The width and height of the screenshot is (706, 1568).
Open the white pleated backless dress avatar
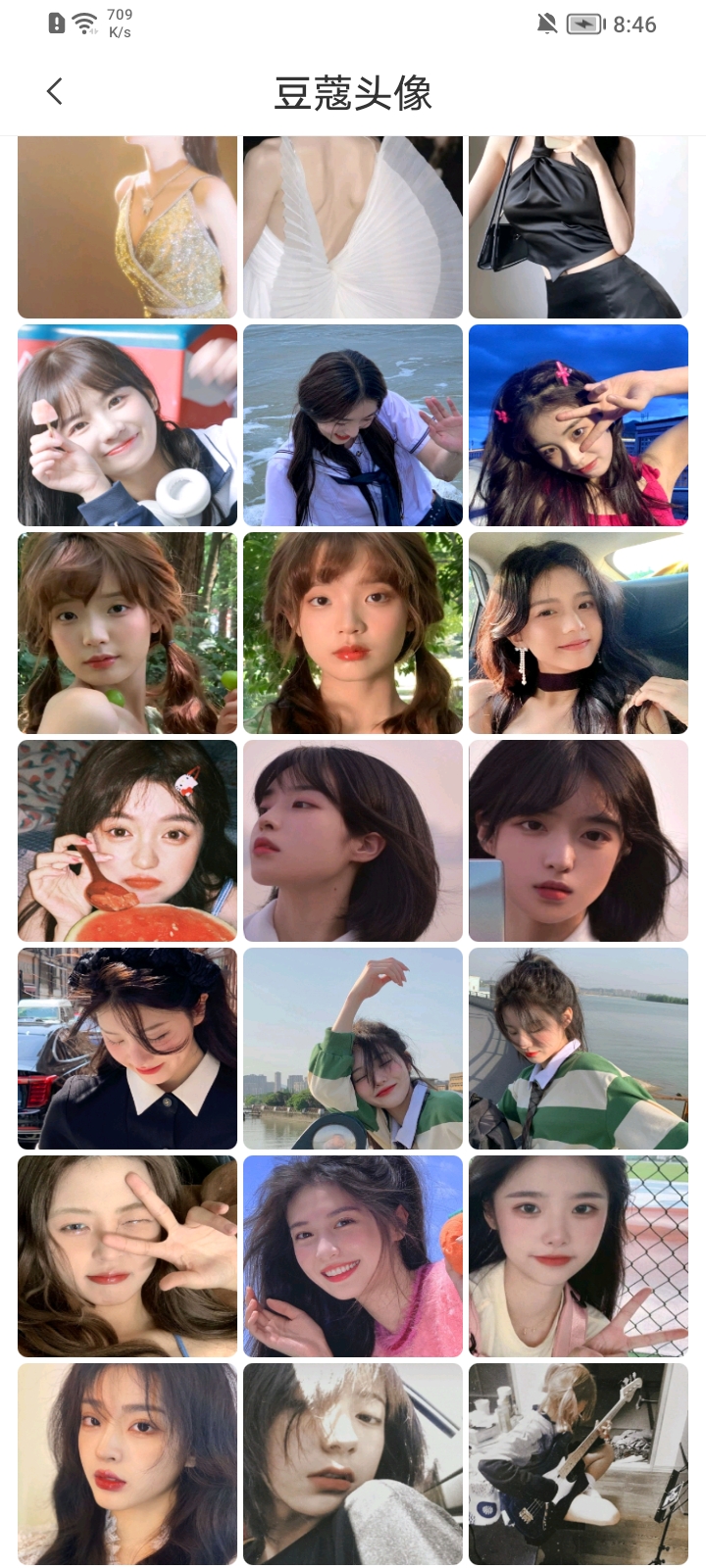coord(353,227)
